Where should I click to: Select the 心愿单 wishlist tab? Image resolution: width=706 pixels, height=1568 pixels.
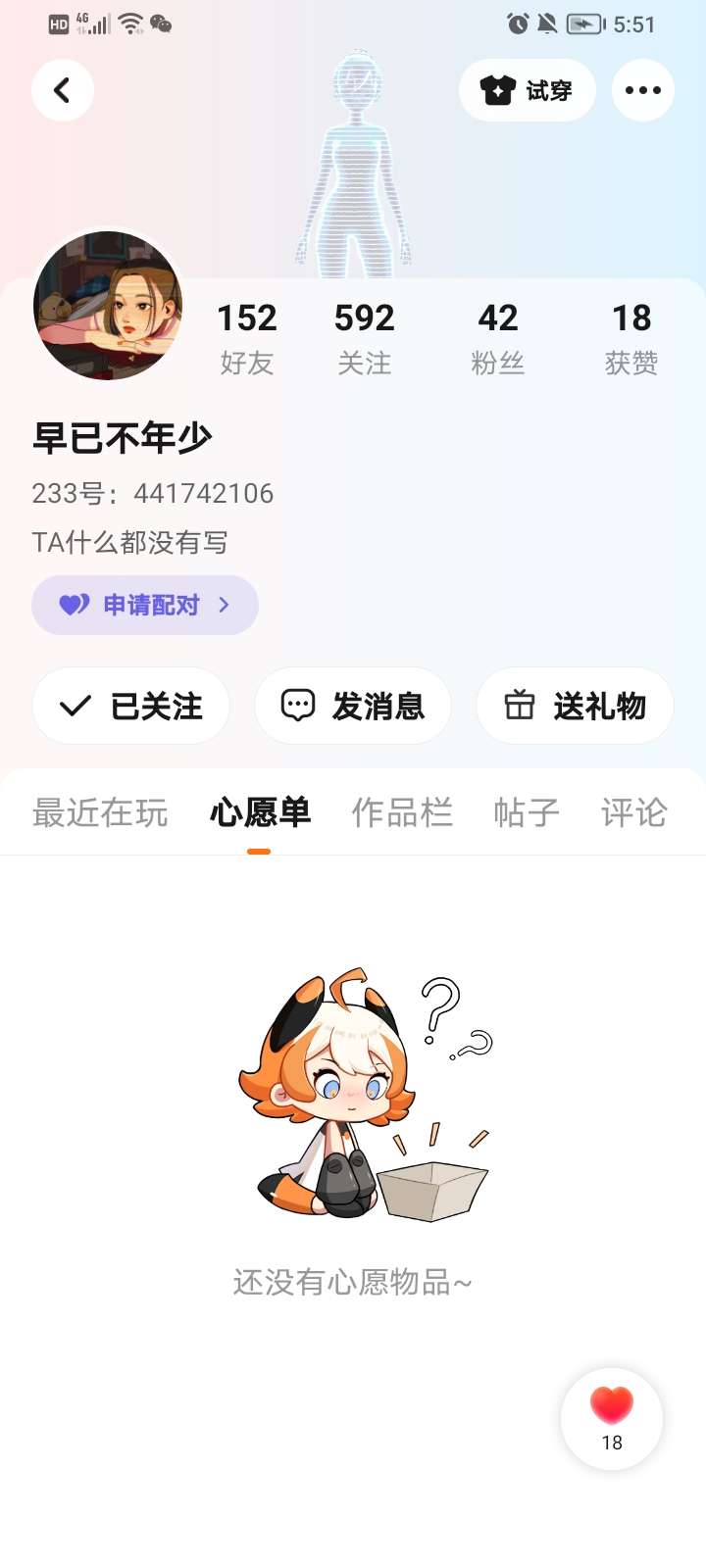pyautogui.click(x=260, y=812)
